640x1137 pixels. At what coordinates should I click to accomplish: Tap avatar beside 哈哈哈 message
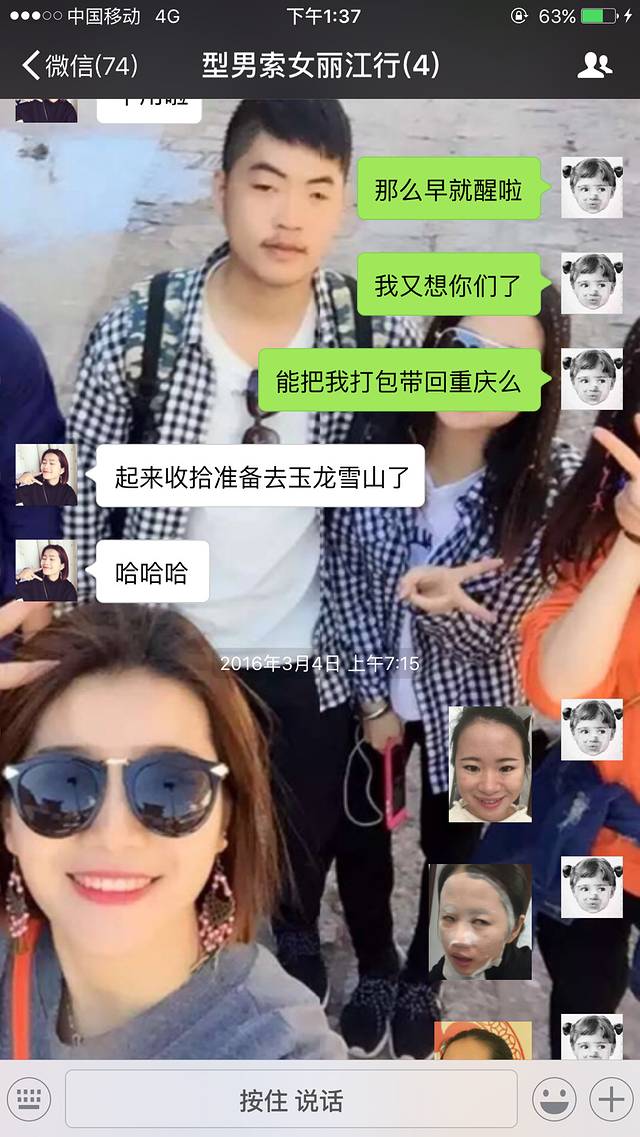(x=46, y=571)
